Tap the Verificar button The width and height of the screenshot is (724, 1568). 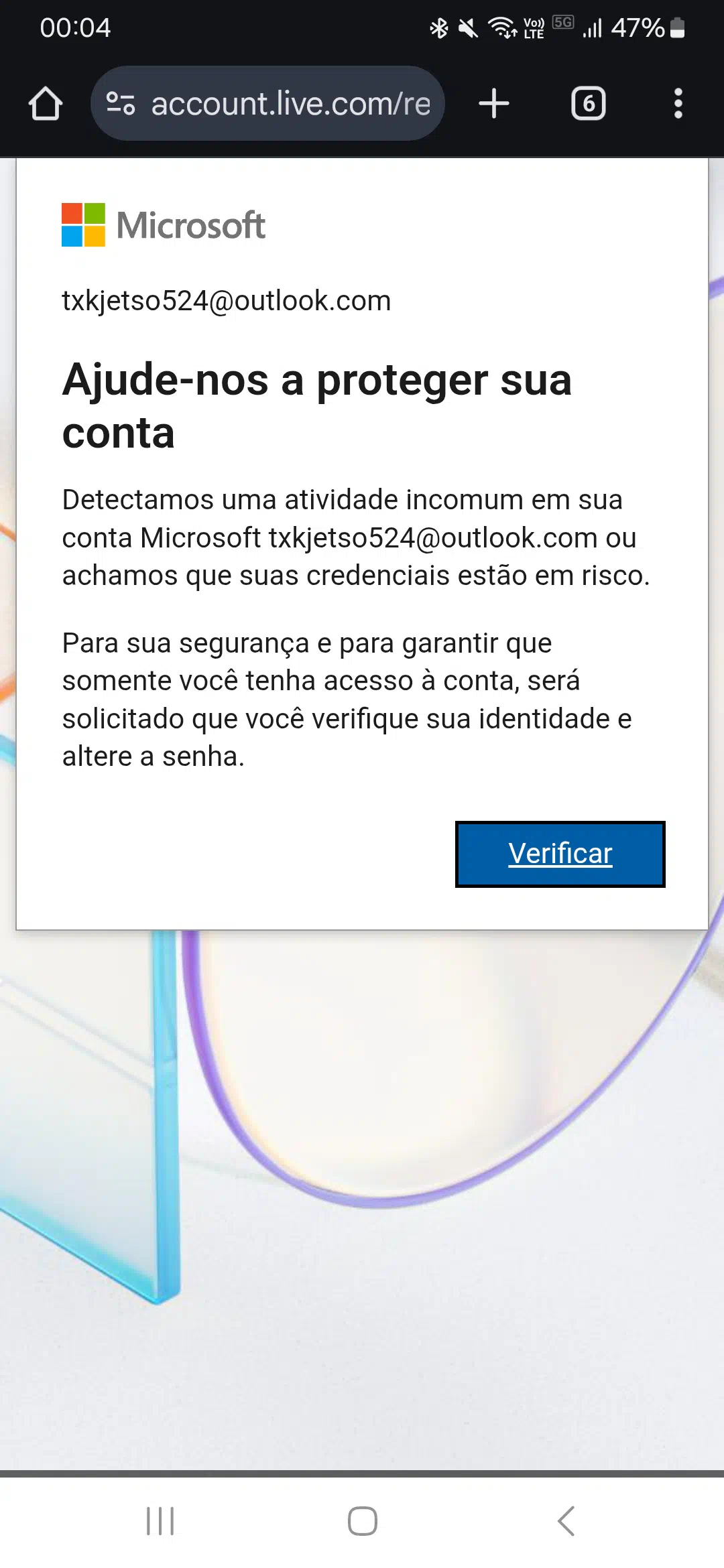560,854
